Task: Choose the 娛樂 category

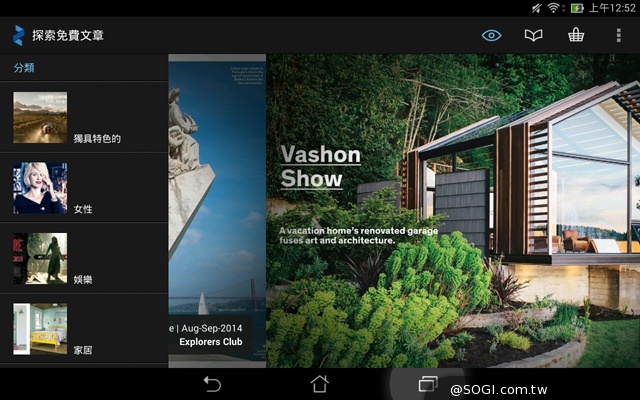Action: [84, 259]
